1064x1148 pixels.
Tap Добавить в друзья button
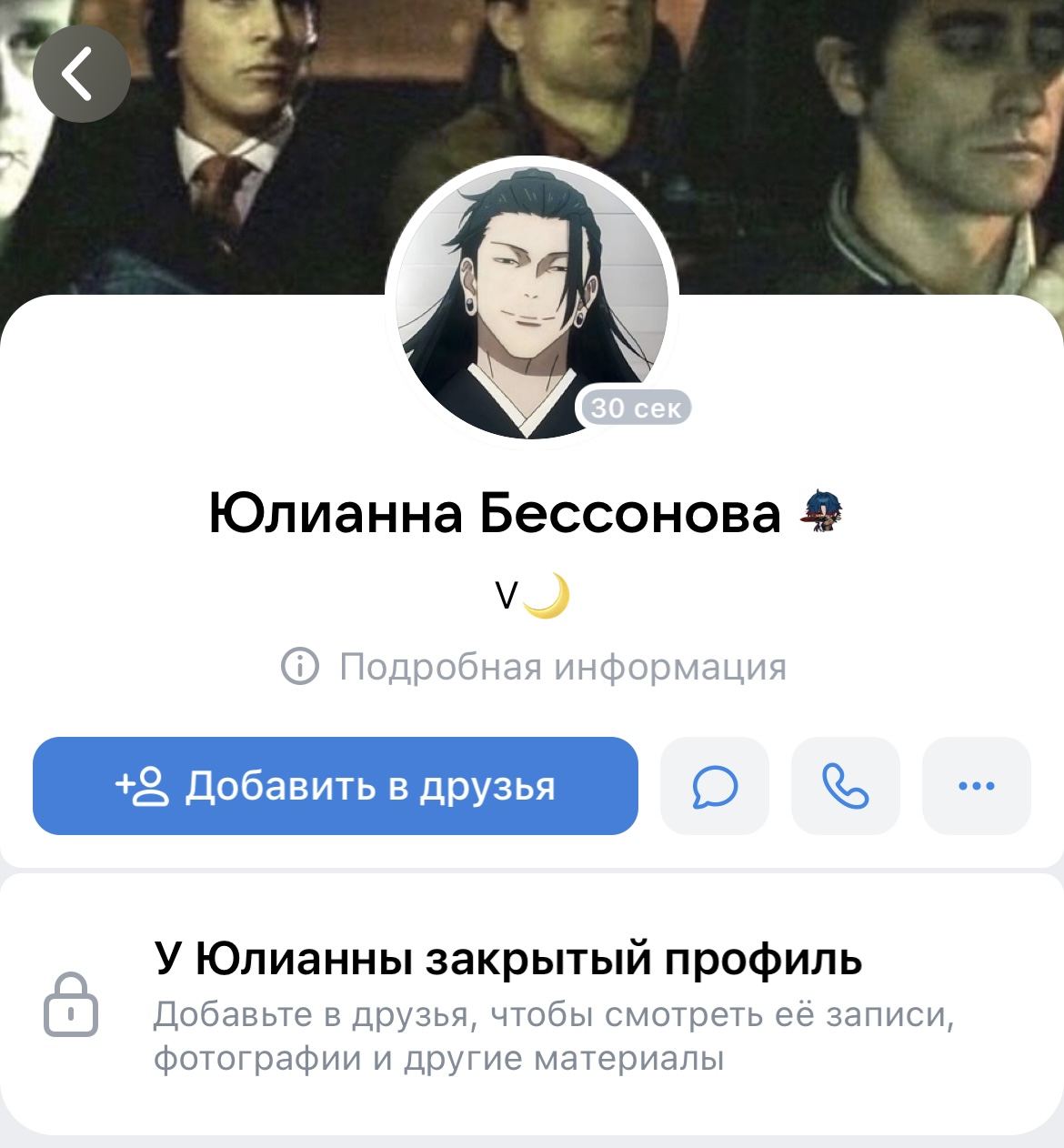pos(335,786)
